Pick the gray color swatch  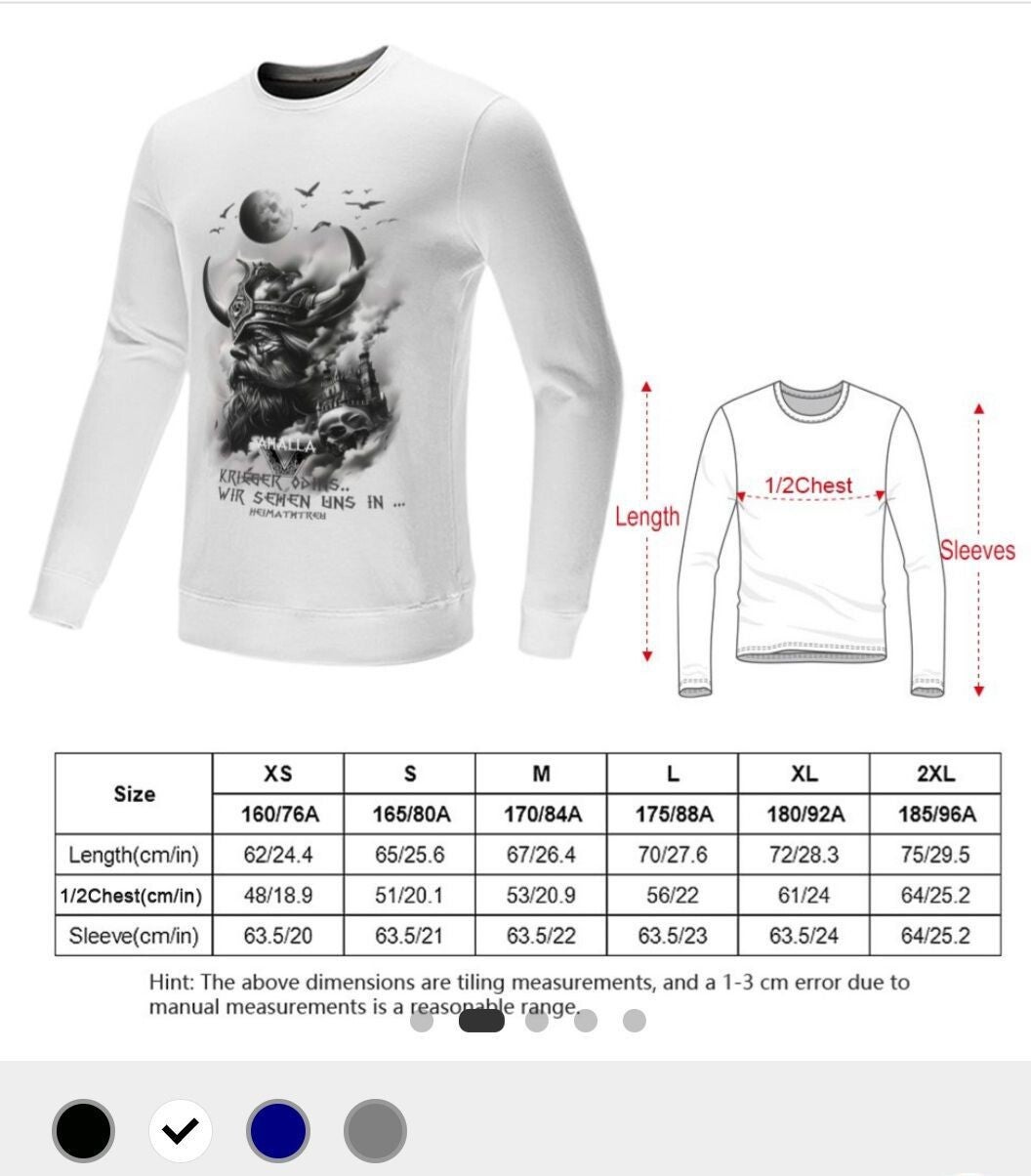(375, 1131)
